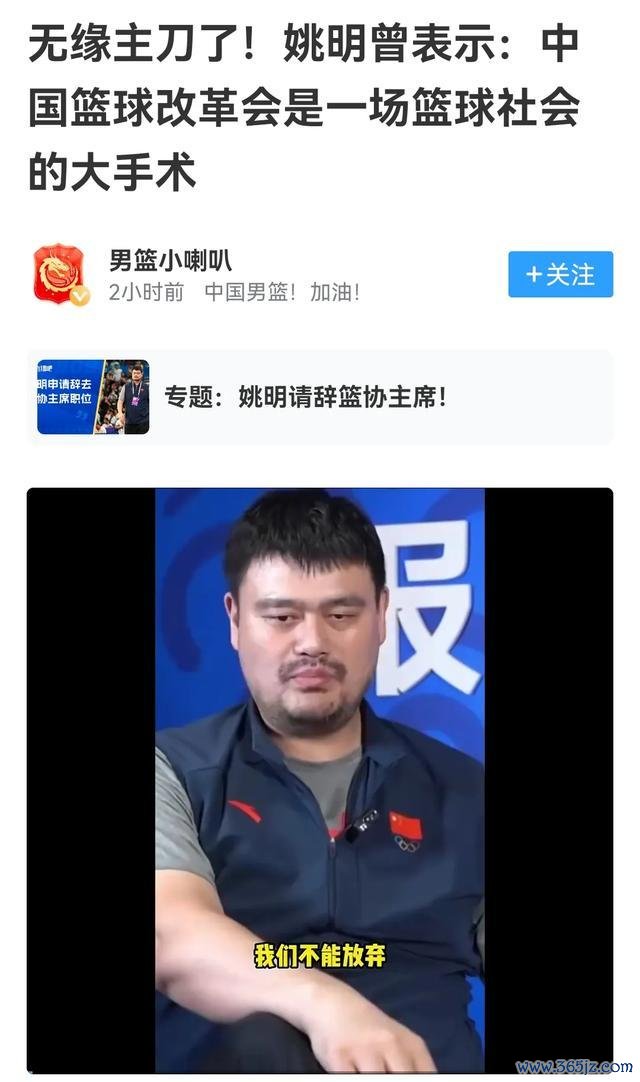Open the 男篮小喇叭 author avatar
Image resolution: width=640 pixels, height=1082 pixels.
click(61, 275)
